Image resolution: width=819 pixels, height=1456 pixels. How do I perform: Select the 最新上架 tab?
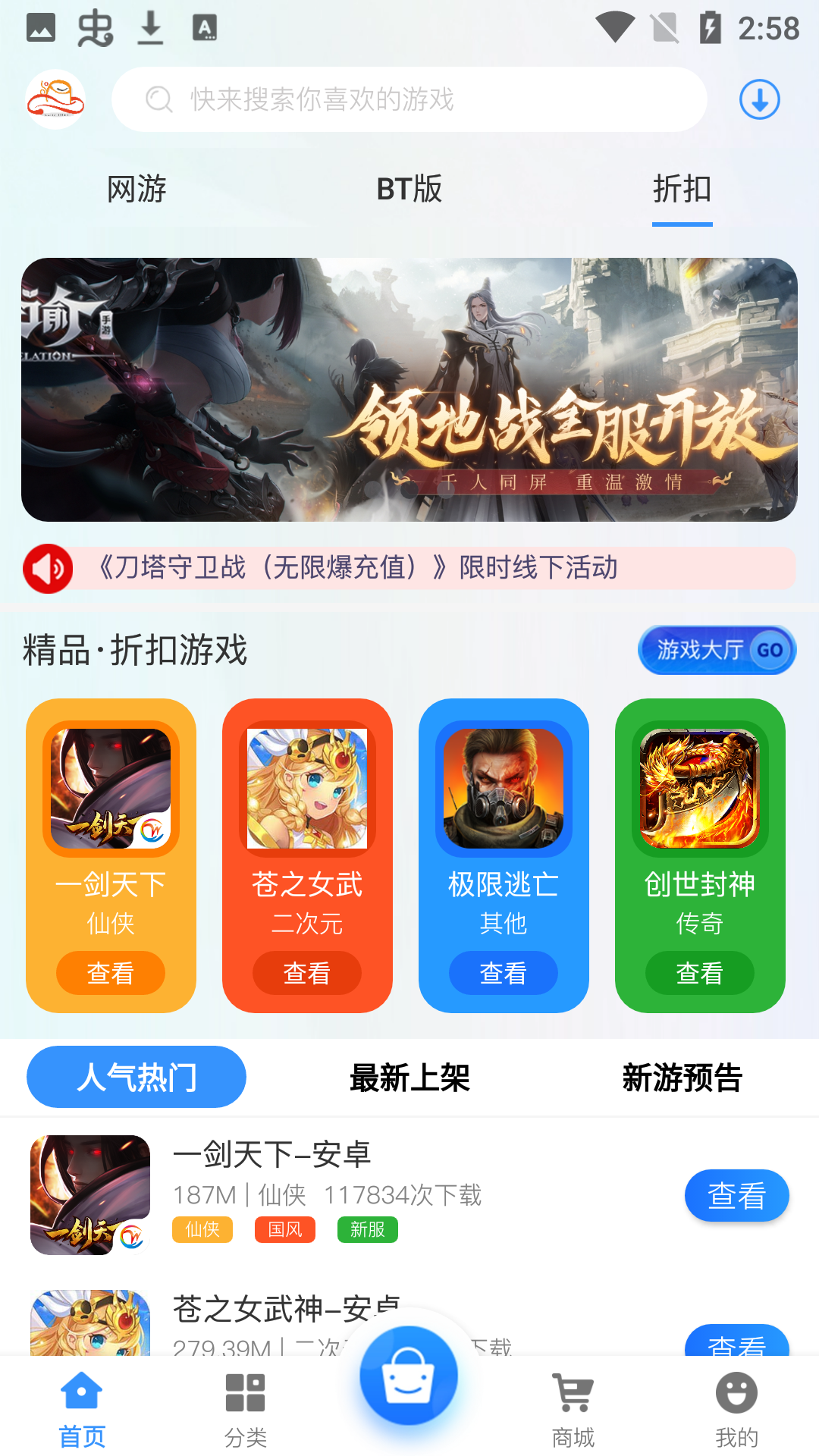(409, 1077)
